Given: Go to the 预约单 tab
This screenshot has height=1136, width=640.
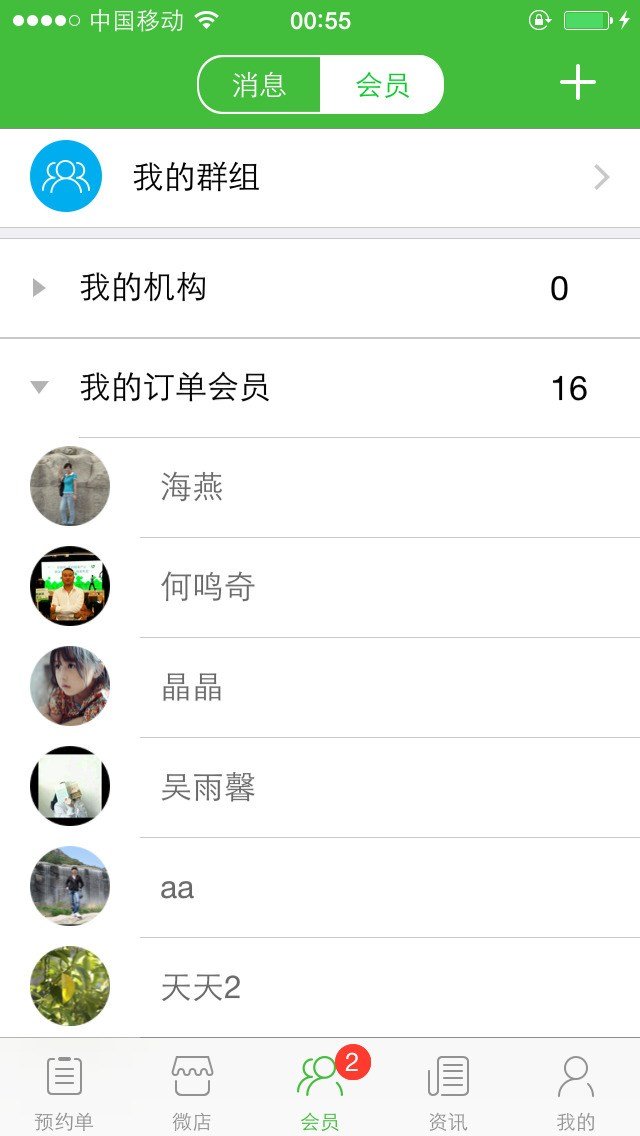Looking at the screenshot, I should click(64, 1090).
